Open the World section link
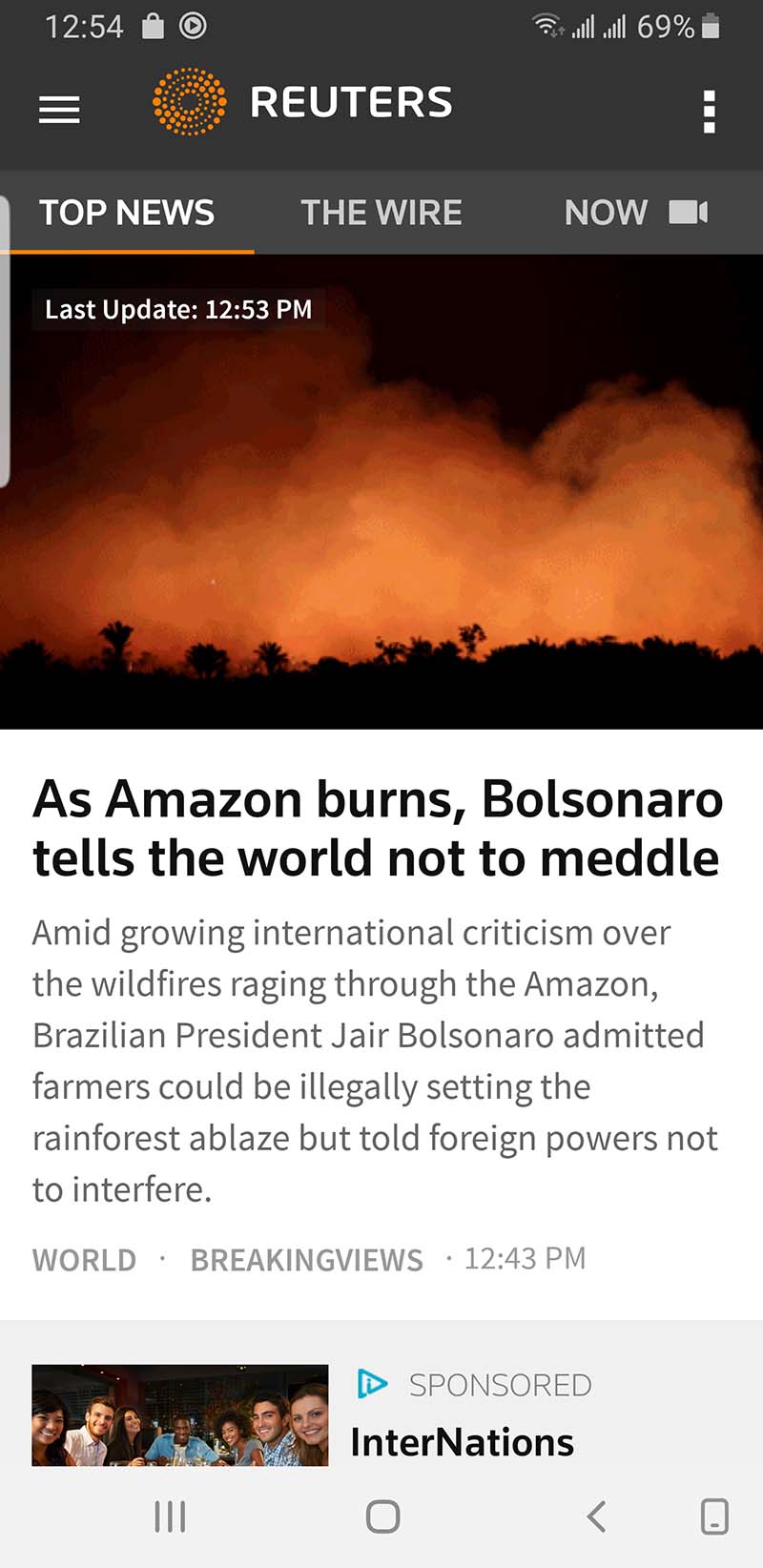This screenshot has width=763, height=1568. pos(85,1260)
